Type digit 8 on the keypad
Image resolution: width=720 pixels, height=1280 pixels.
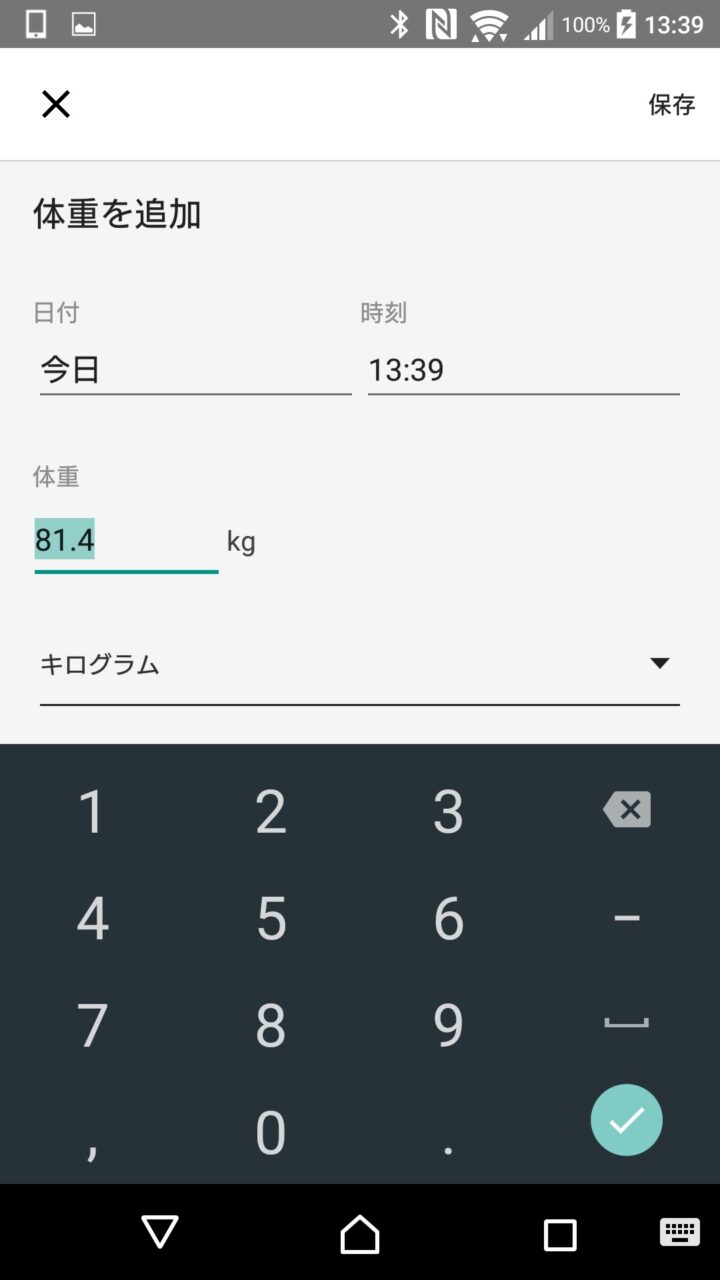tap(271, 1025)
